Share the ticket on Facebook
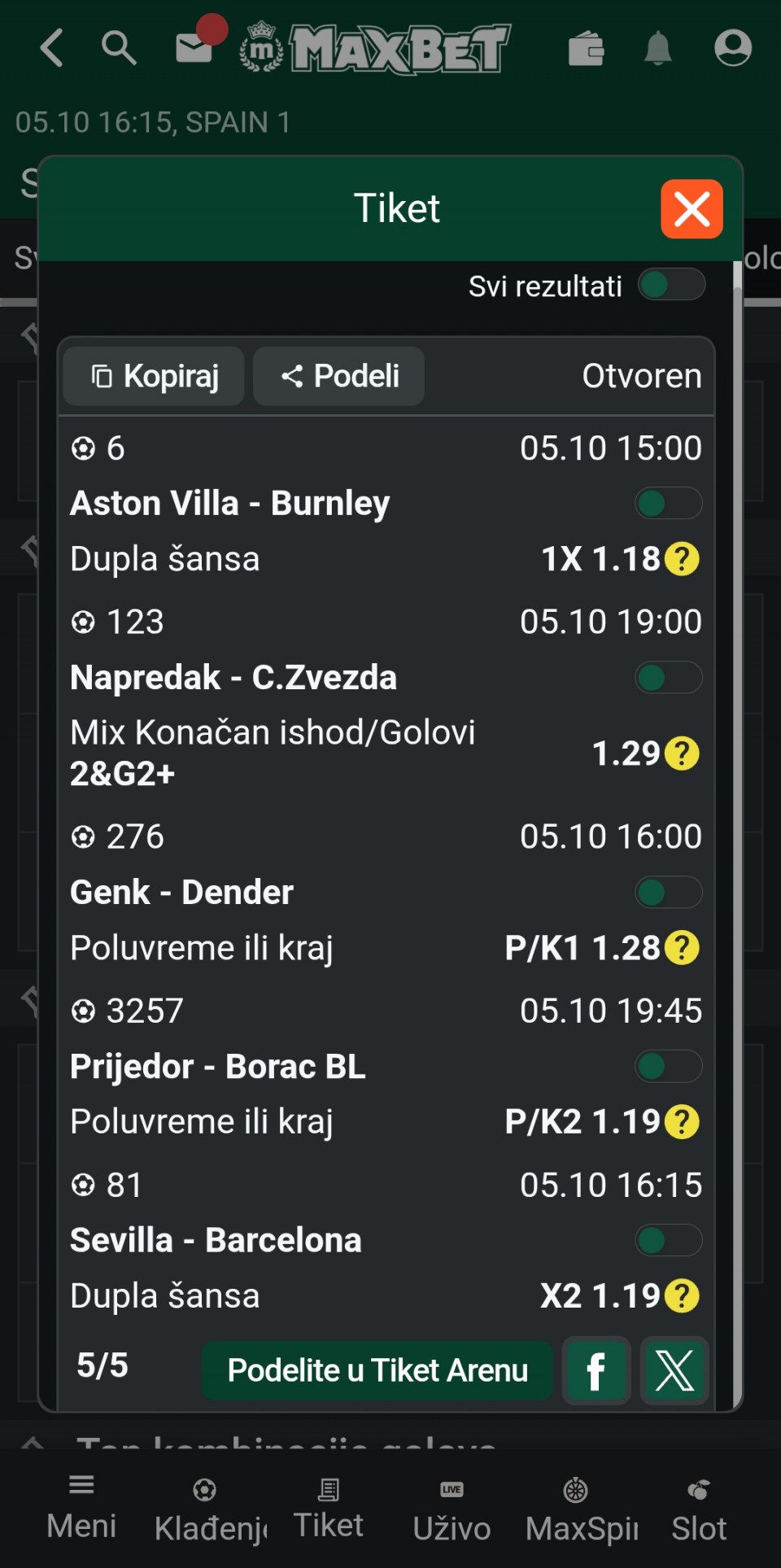The image size is (781, 1568). click(596, 1370)
